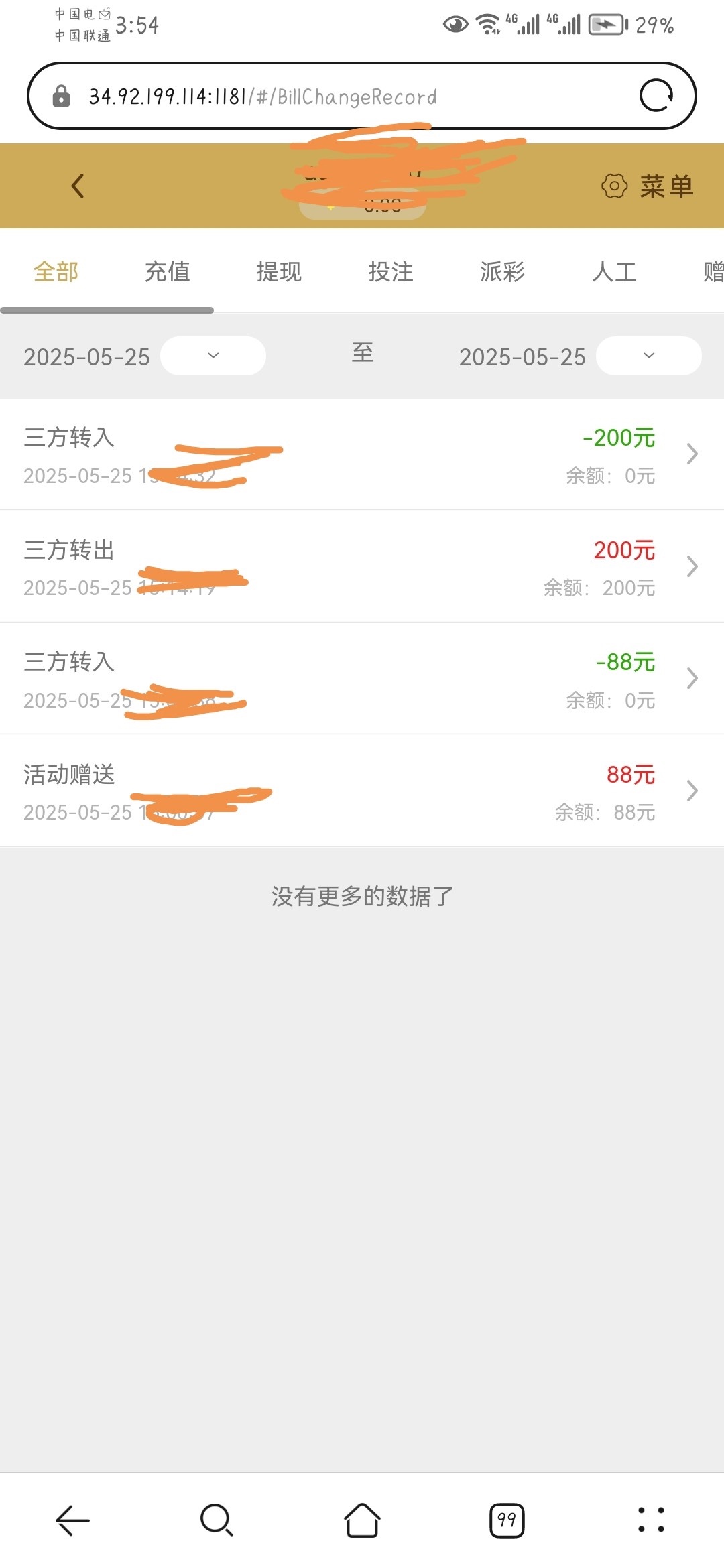724x1568 pixels.
Task: Tap the tab scroll progress indicator bar
Action: coord(107,310)
